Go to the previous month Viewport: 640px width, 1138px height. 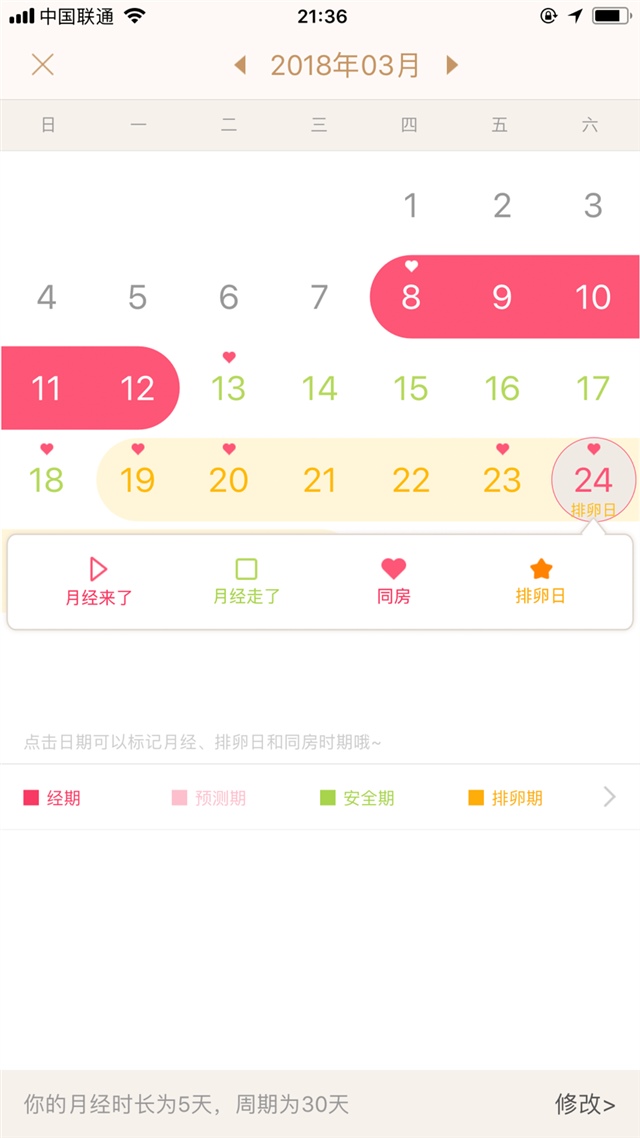(x=240, y=66)
